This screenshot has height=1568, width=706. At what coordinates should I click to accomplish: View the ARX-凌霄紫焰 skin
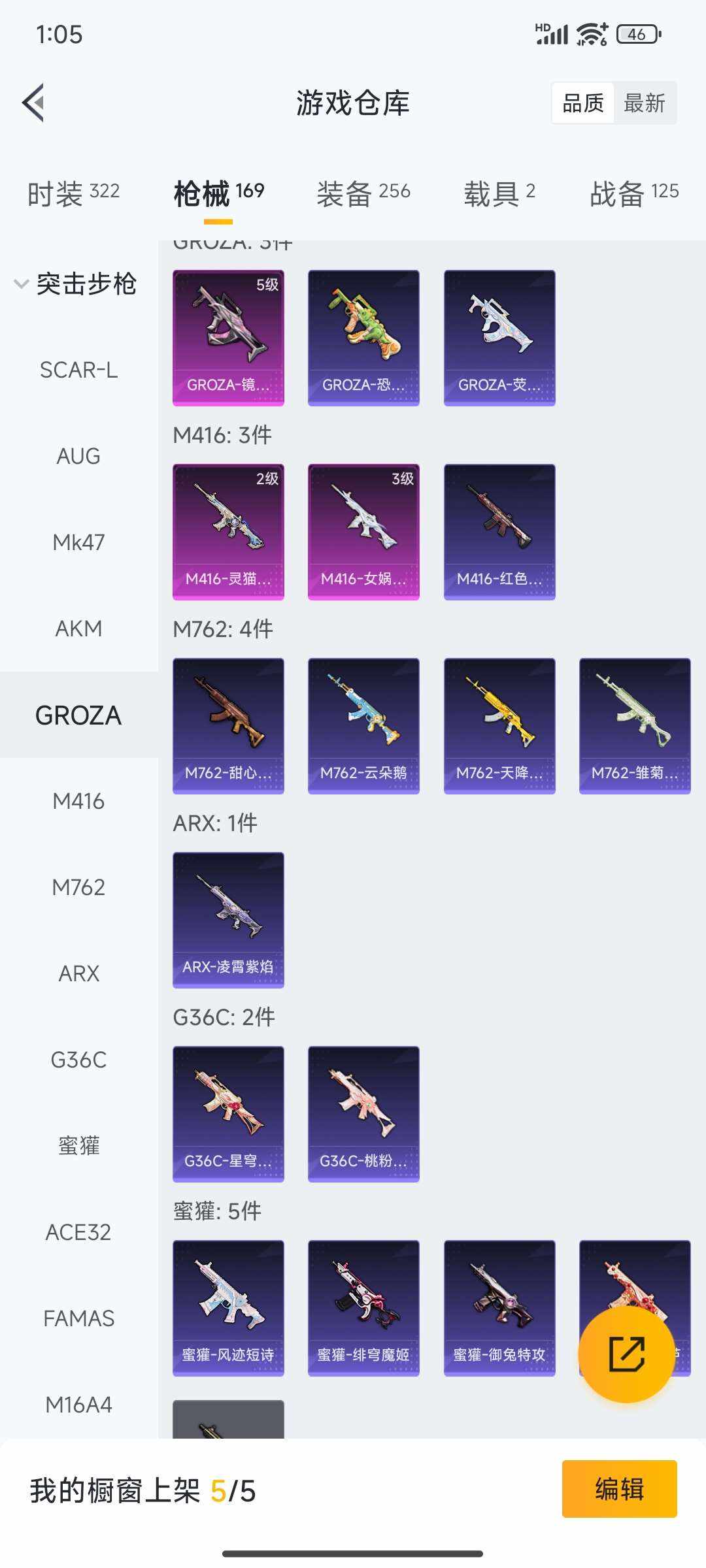coord(228,919)
